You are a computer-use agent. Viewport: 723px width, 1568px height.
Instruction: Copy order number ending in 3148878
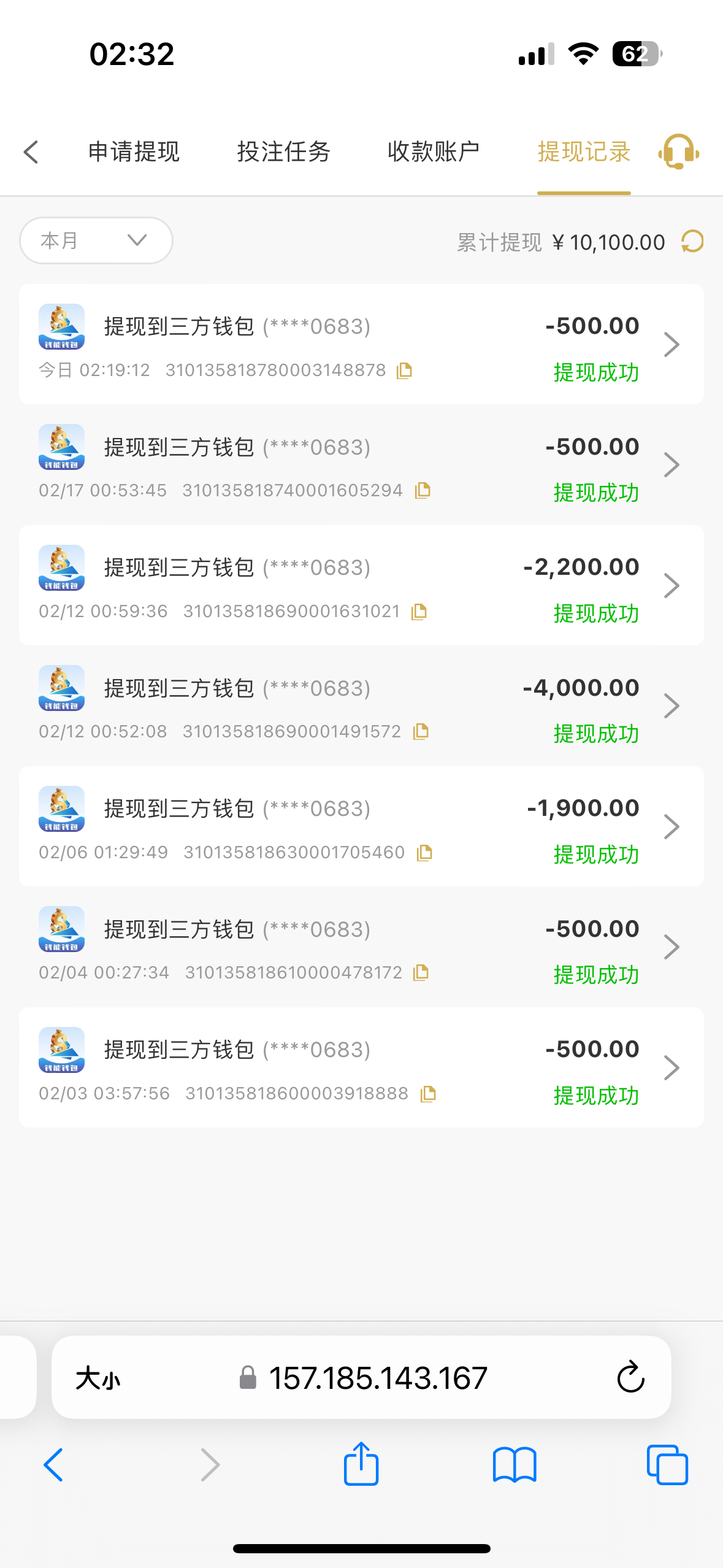[x=404, y=371]
